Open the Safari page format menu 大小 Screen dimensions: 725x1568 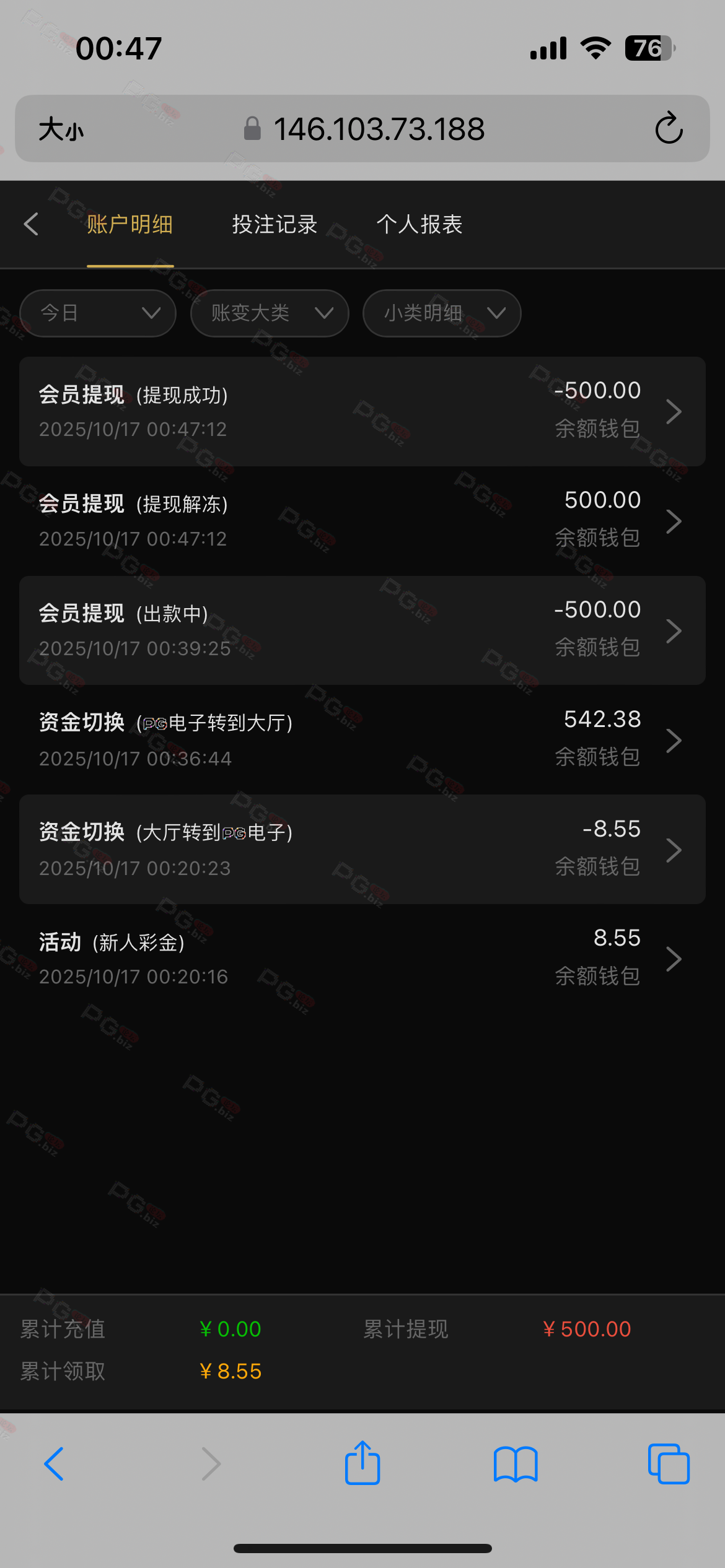click(x=61, y=129)
